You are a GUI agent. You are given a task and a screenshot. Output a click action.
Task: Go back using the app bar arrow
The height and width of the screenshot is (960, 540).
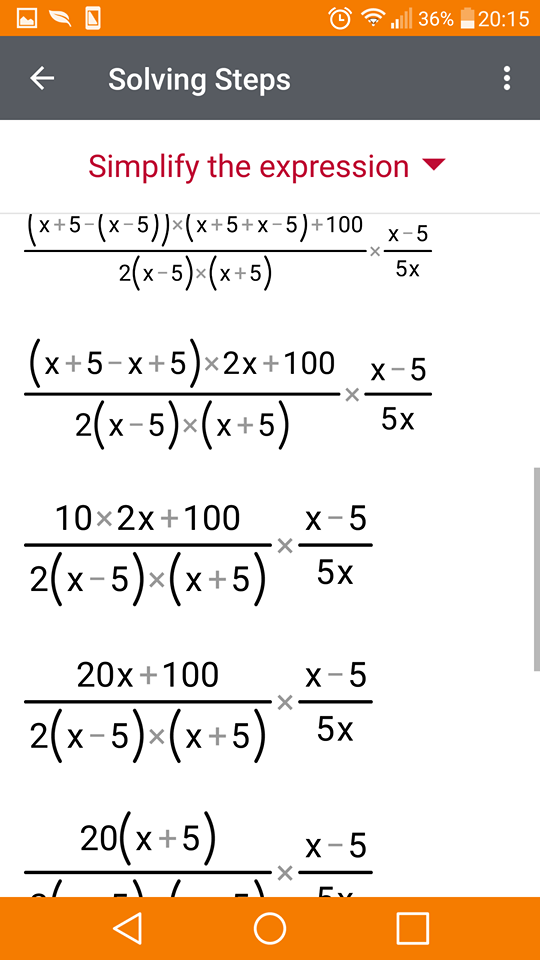[x=42, y=78]
